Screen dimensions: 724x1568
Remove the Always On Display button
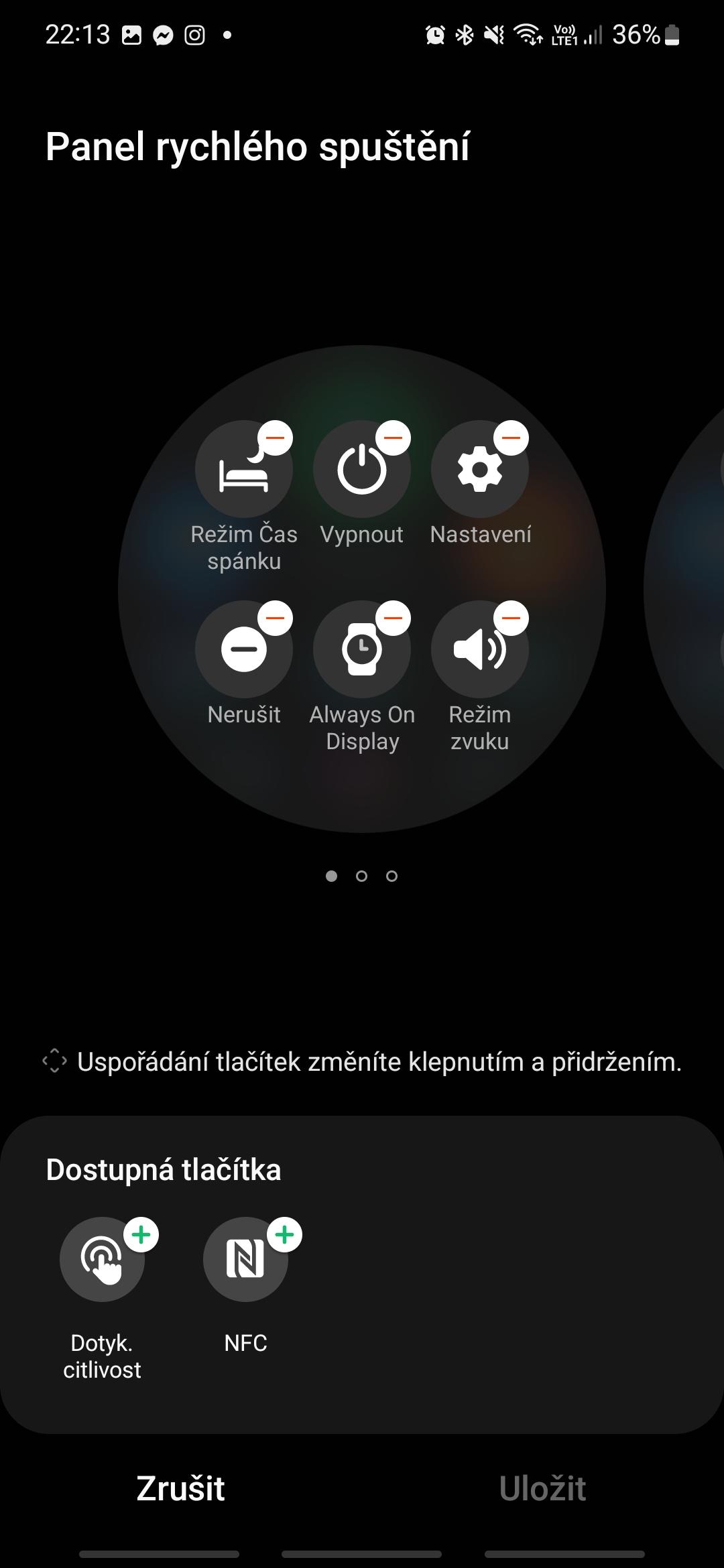[x=394, y=618]
